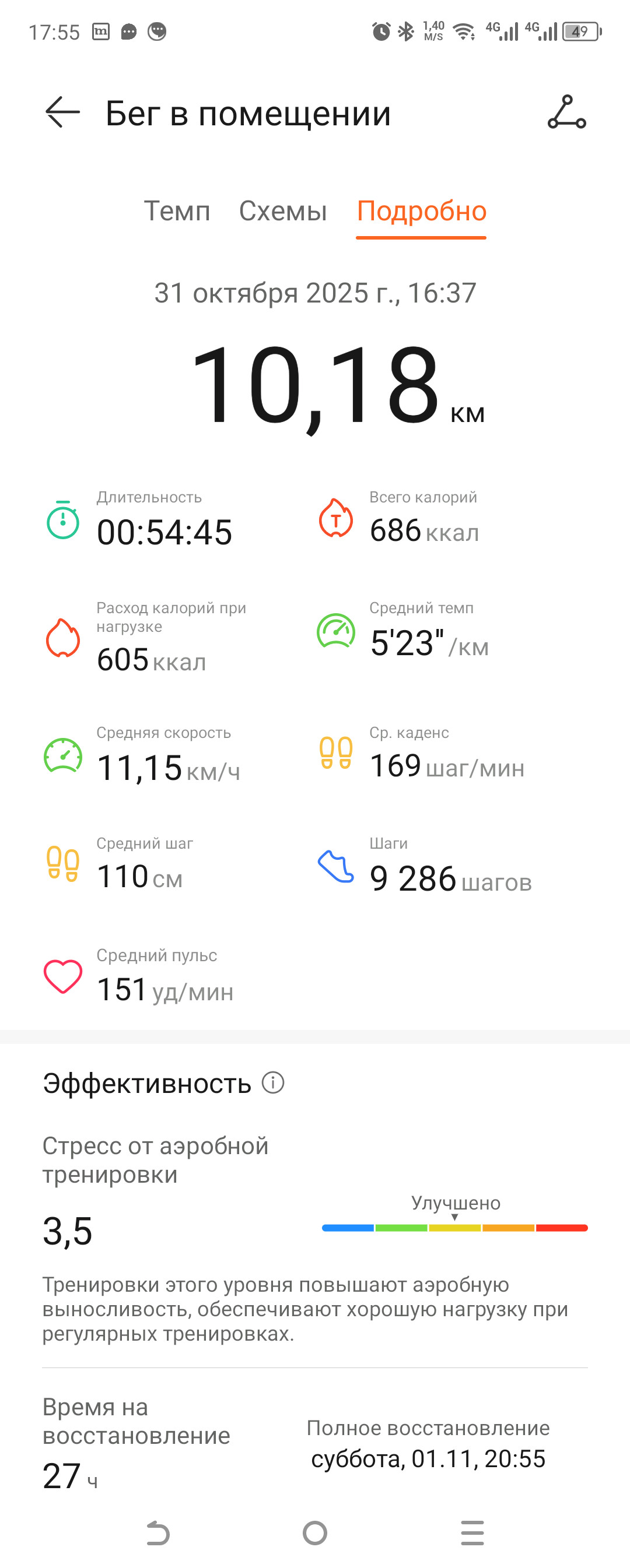Viewport: 630px width, 1568px height.
Task: Switch to the Схемы tab
Action: pyautogui.click(x=283, y=211)
